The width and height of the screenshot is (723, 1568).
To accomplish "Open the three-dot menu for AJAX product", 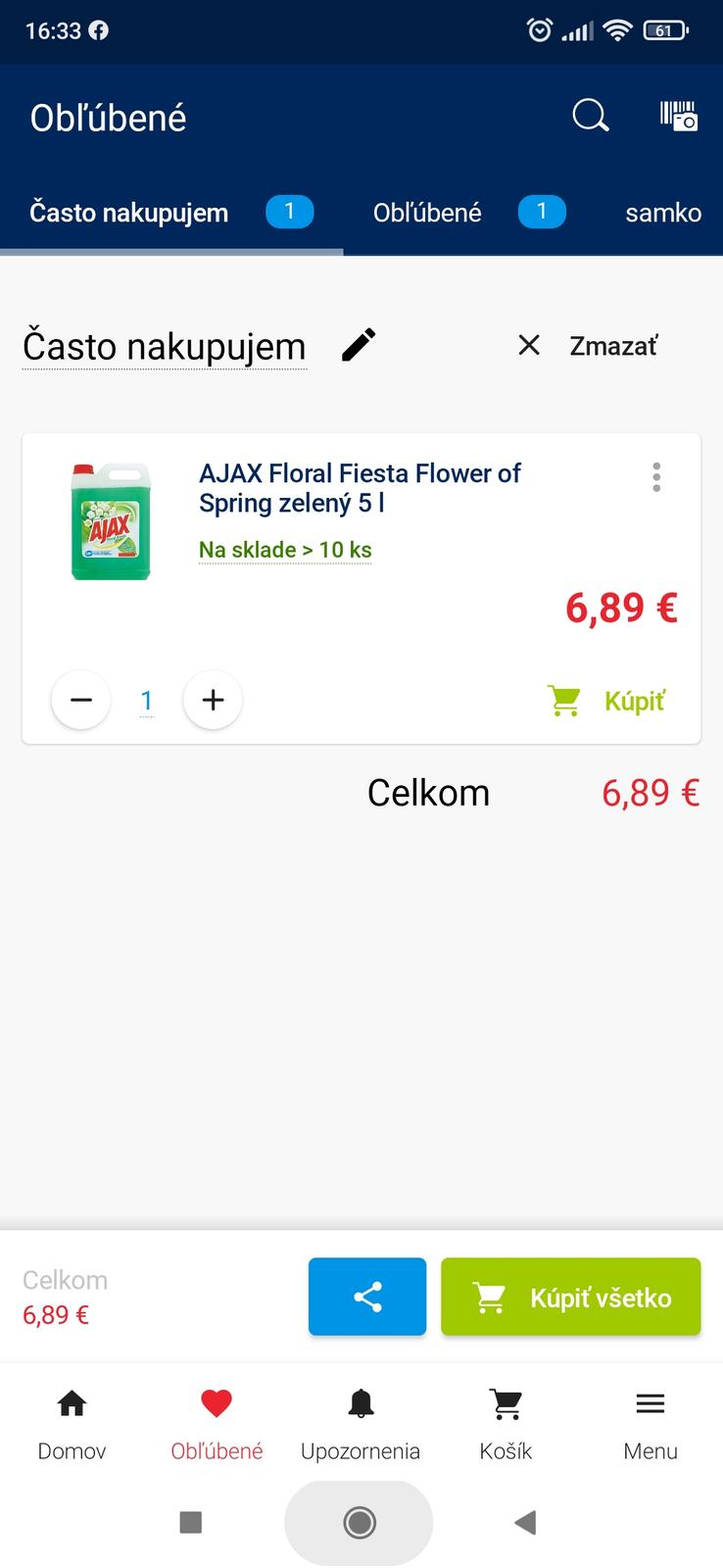I will point(656,477).
